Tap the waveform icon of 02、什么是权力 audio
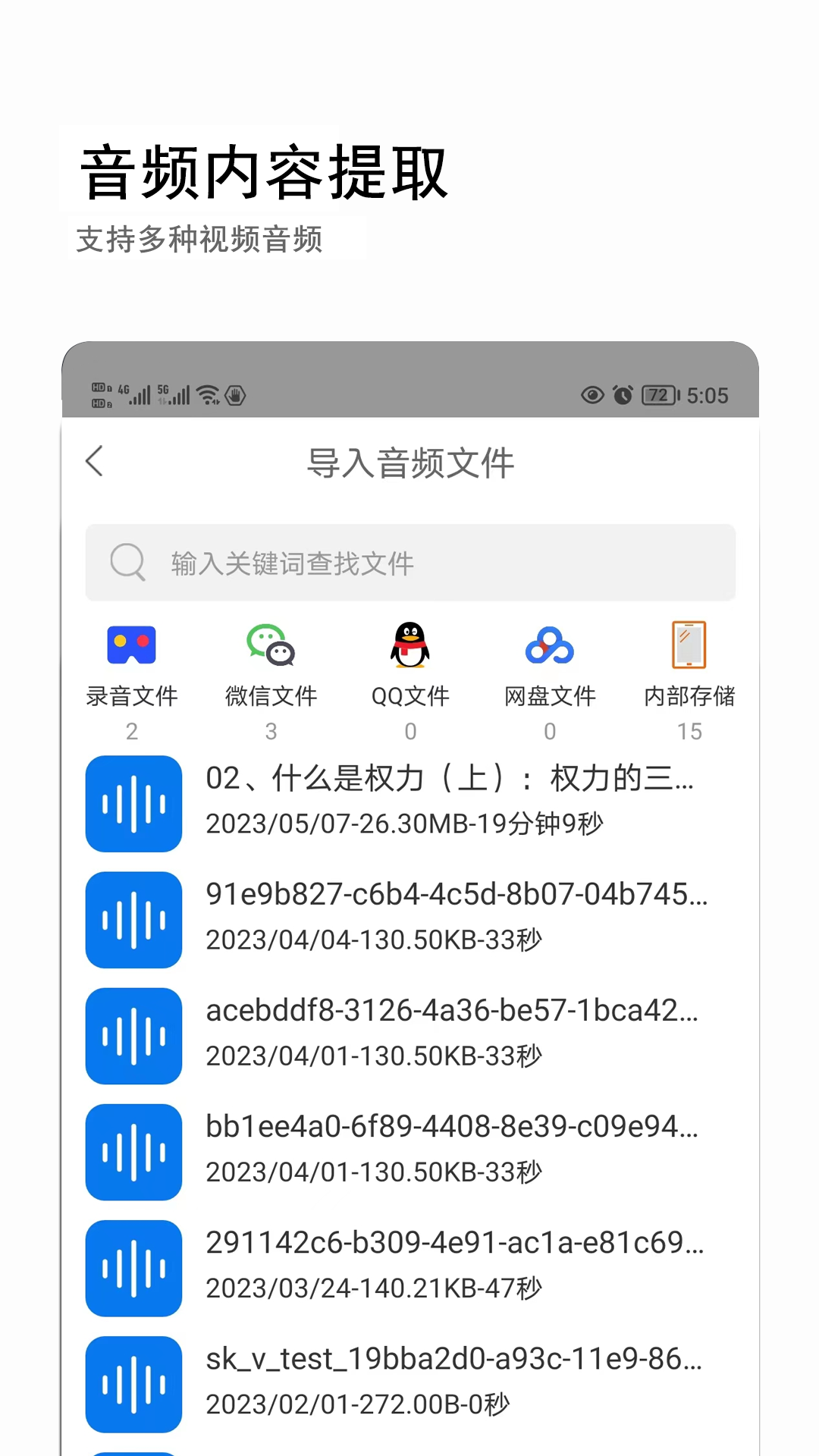 [133, 804]
